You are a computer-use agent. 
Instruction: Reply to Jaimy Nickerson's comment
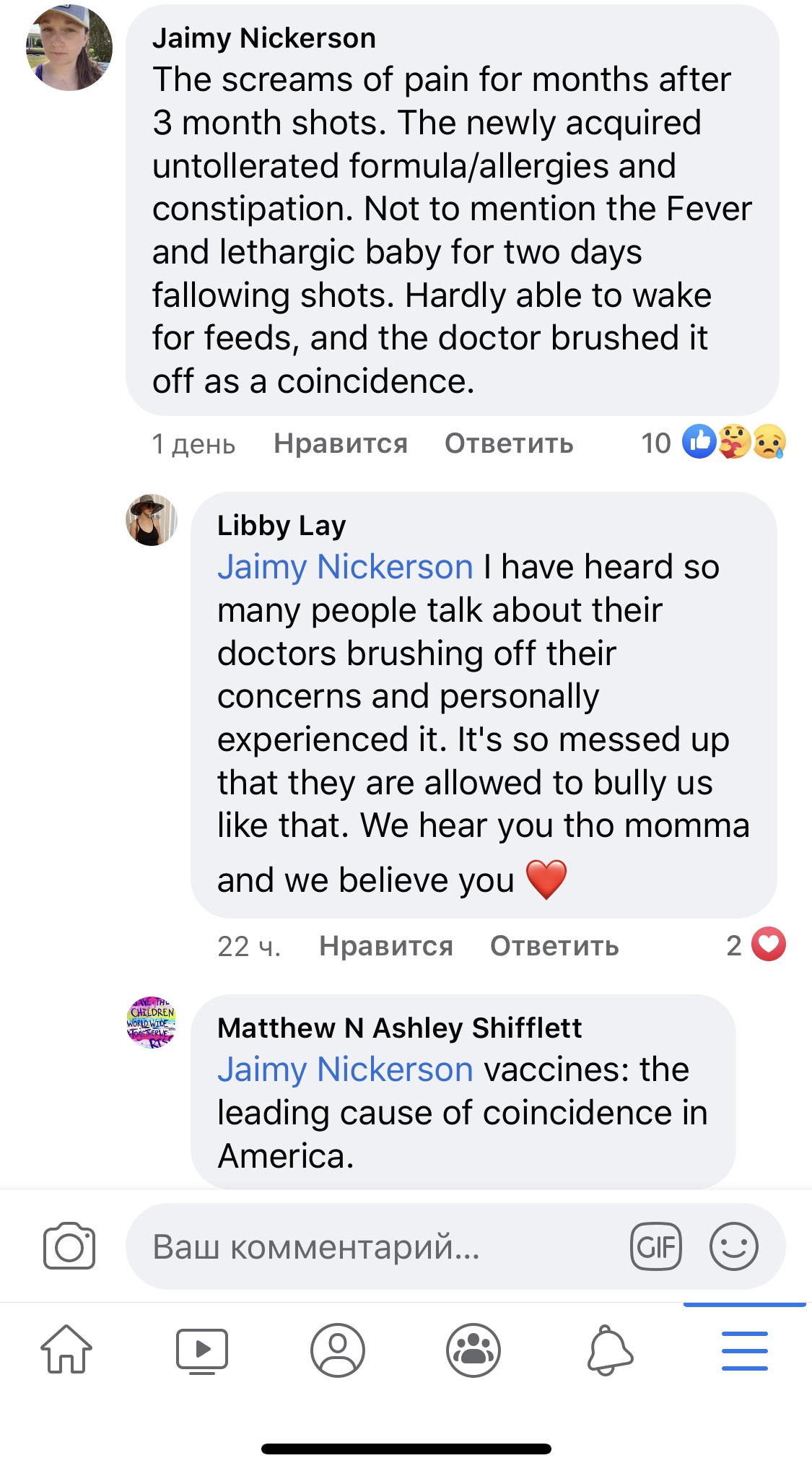[509, 443]
